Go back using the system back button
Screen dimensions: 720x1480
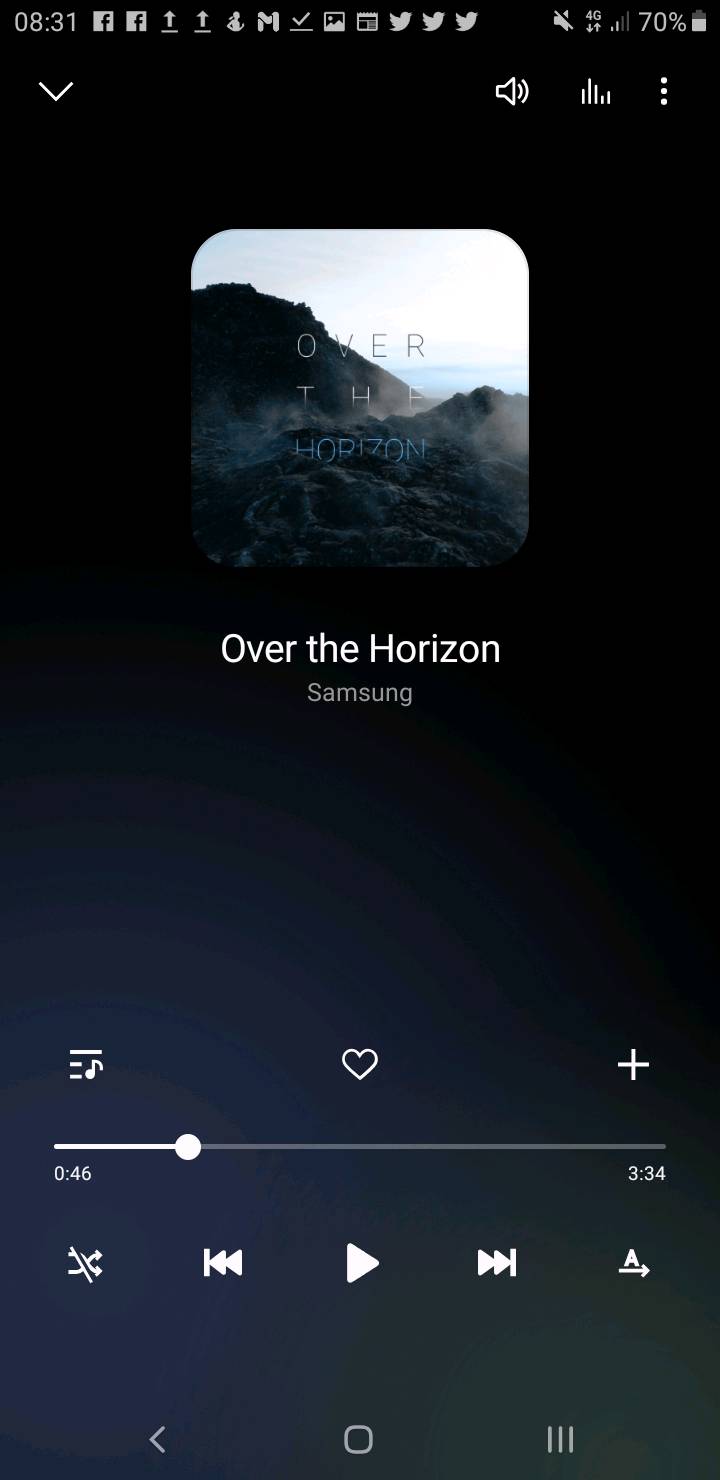157,1439
